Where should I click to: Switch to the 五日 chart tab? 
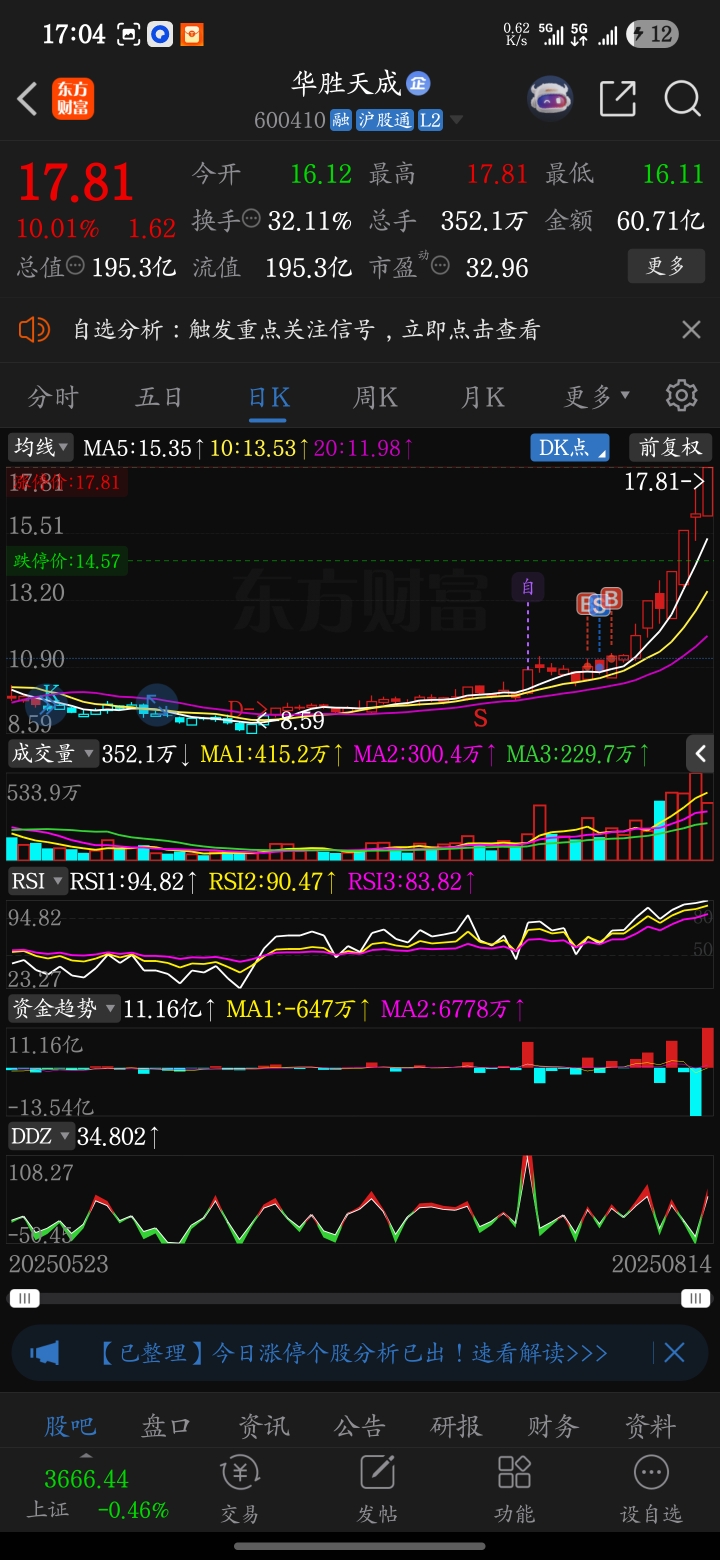[159, 397]
